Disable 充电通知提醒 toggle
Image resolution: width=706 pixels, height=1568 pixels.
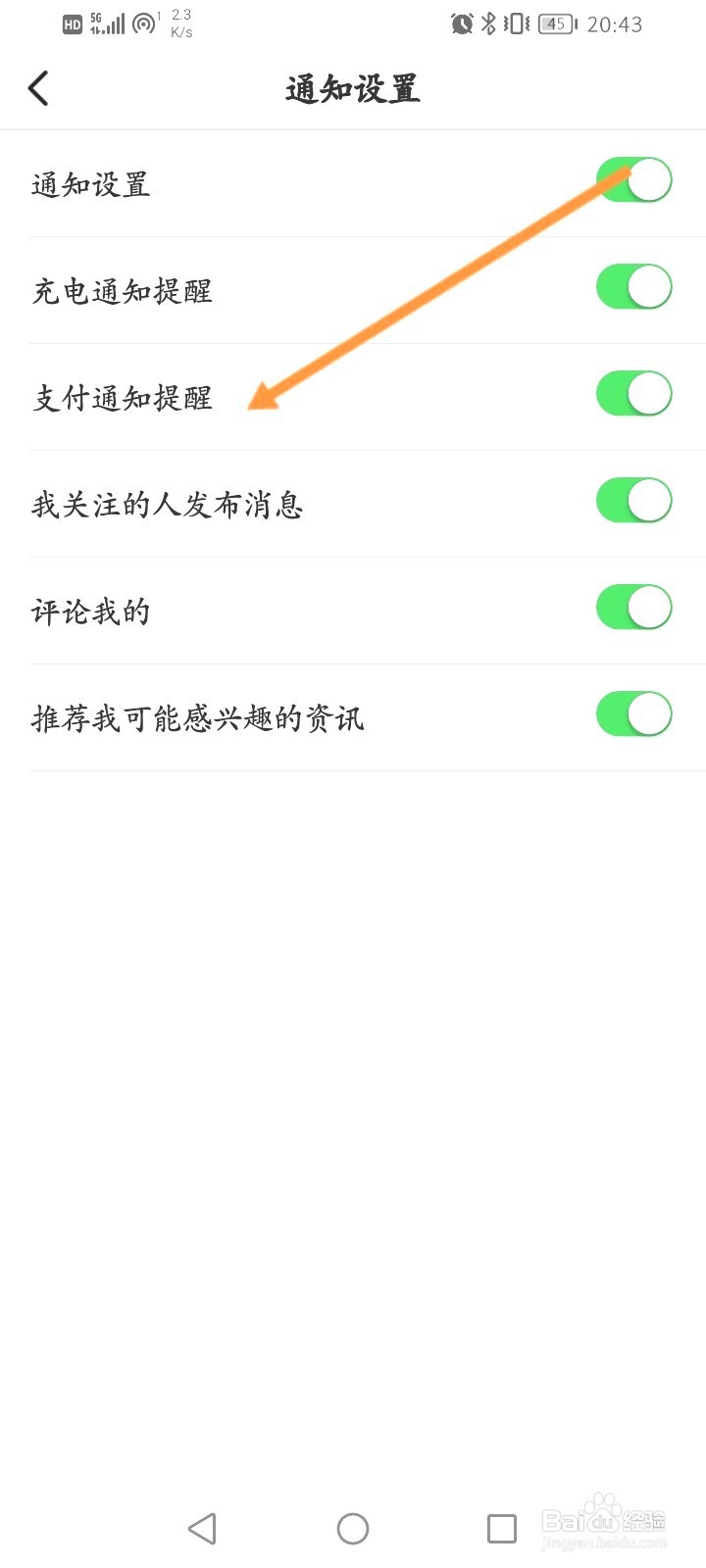tap(633, 287)
